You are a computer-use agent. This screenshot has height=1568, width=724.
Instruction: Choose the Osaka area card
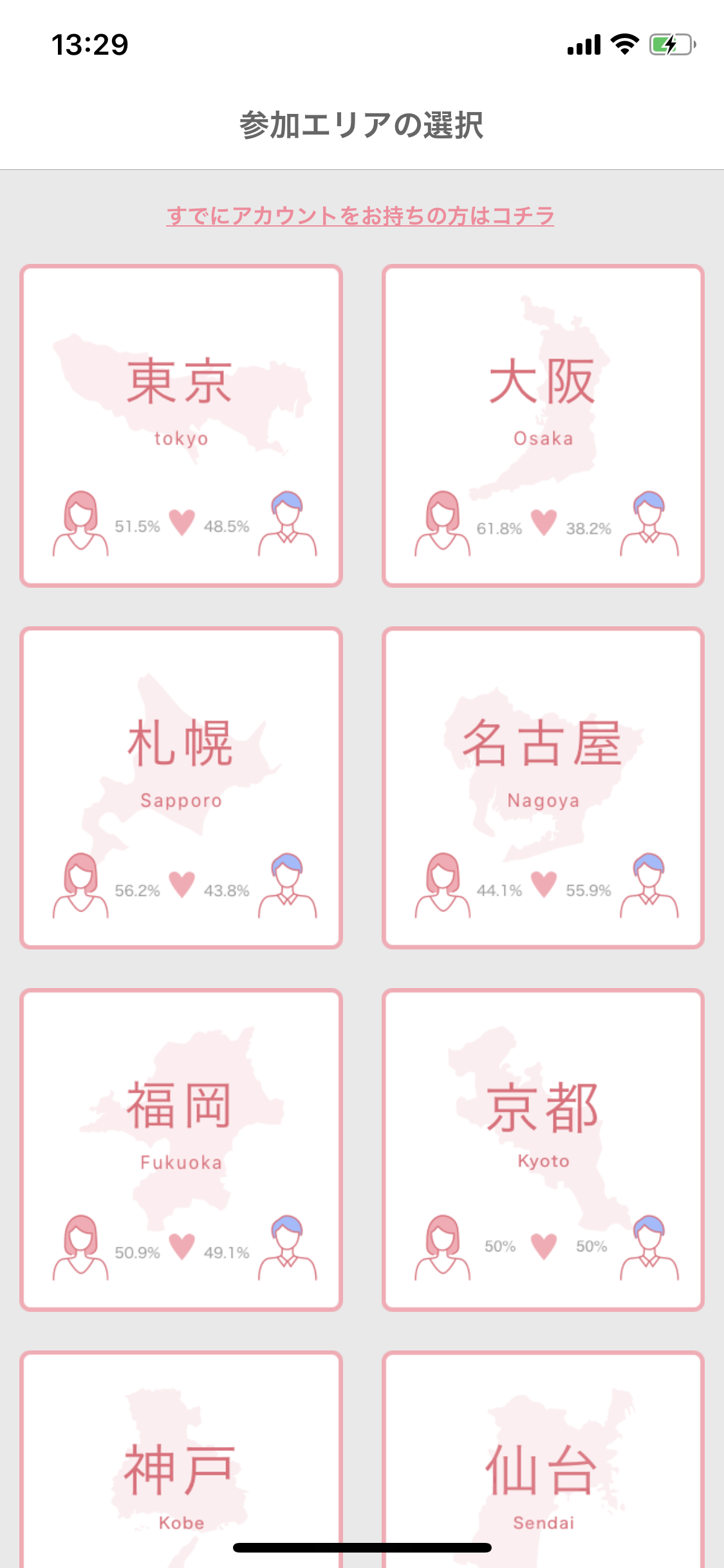pos(543,425)
